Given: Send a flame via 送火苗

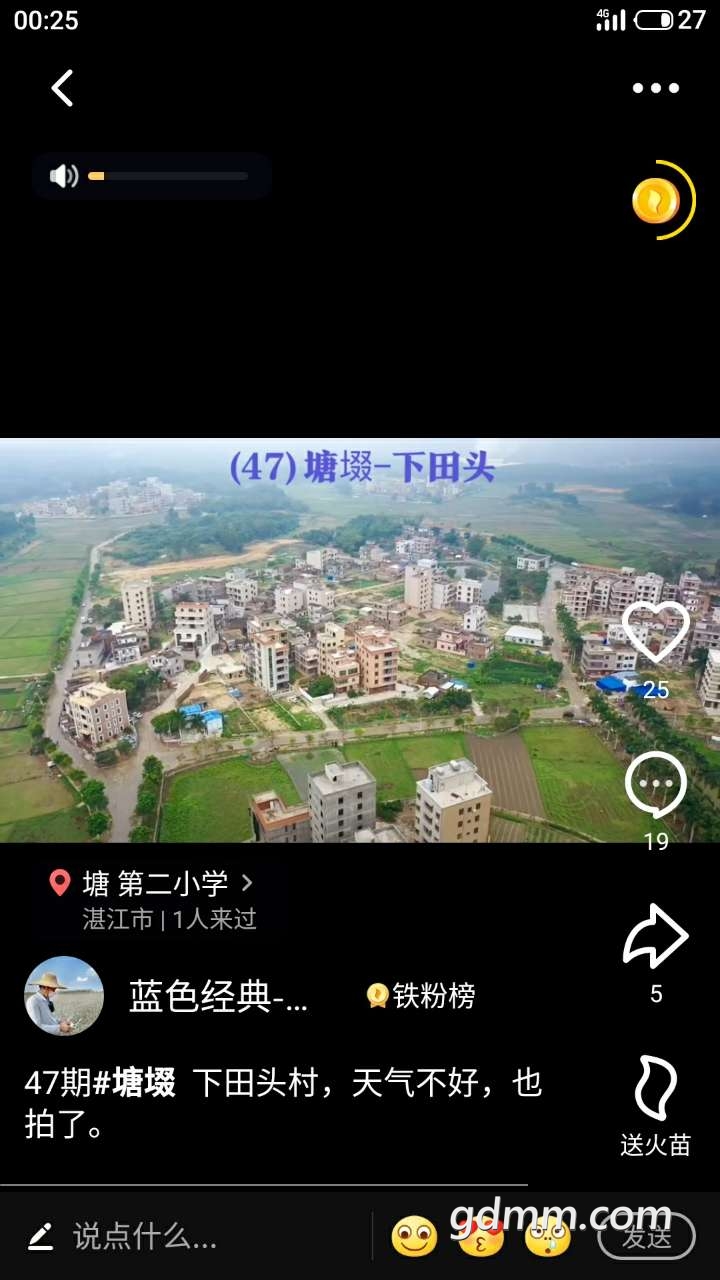Looking at the screenshot, I should [x=656, y=1088].
